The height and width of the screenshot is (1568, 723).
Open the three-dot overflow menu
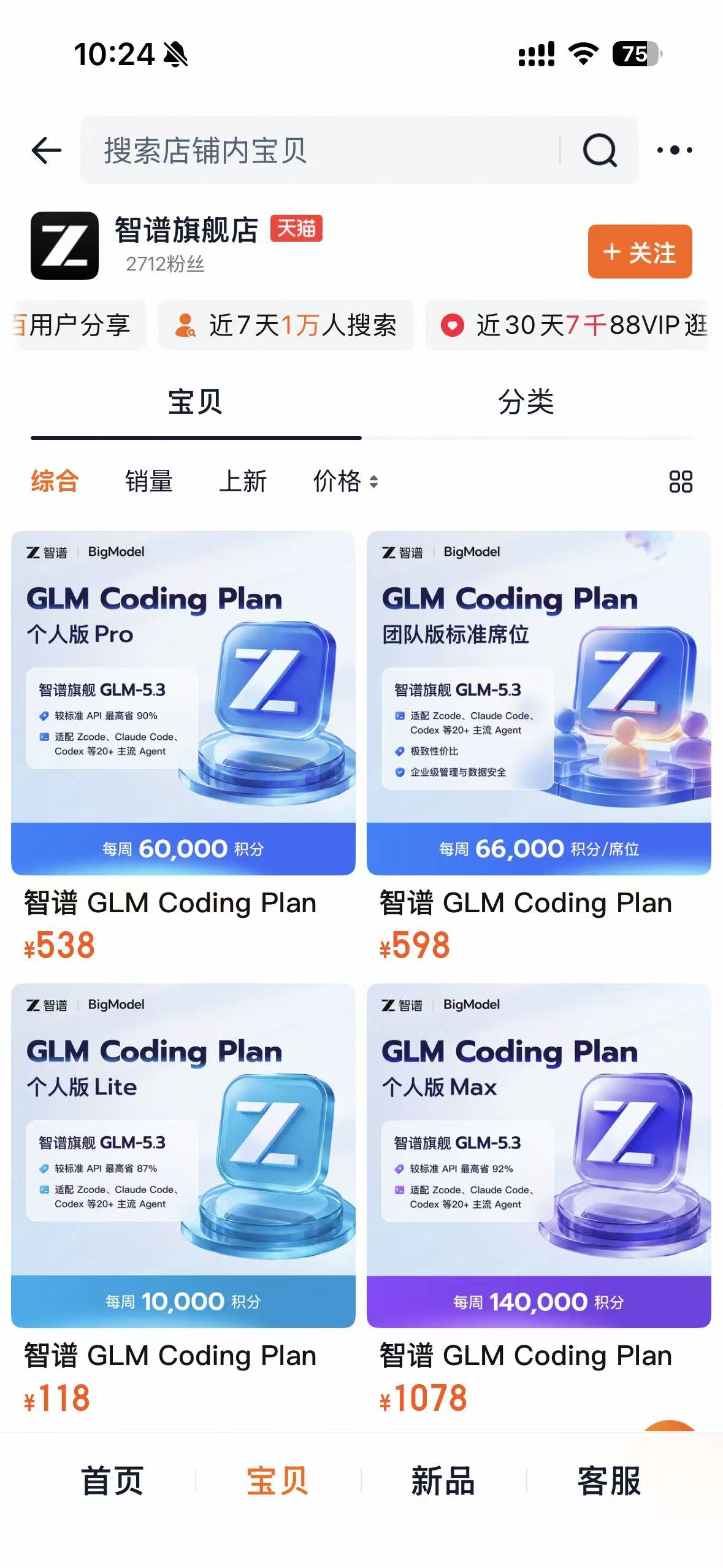pyautogui.click(x=675, y=150)
